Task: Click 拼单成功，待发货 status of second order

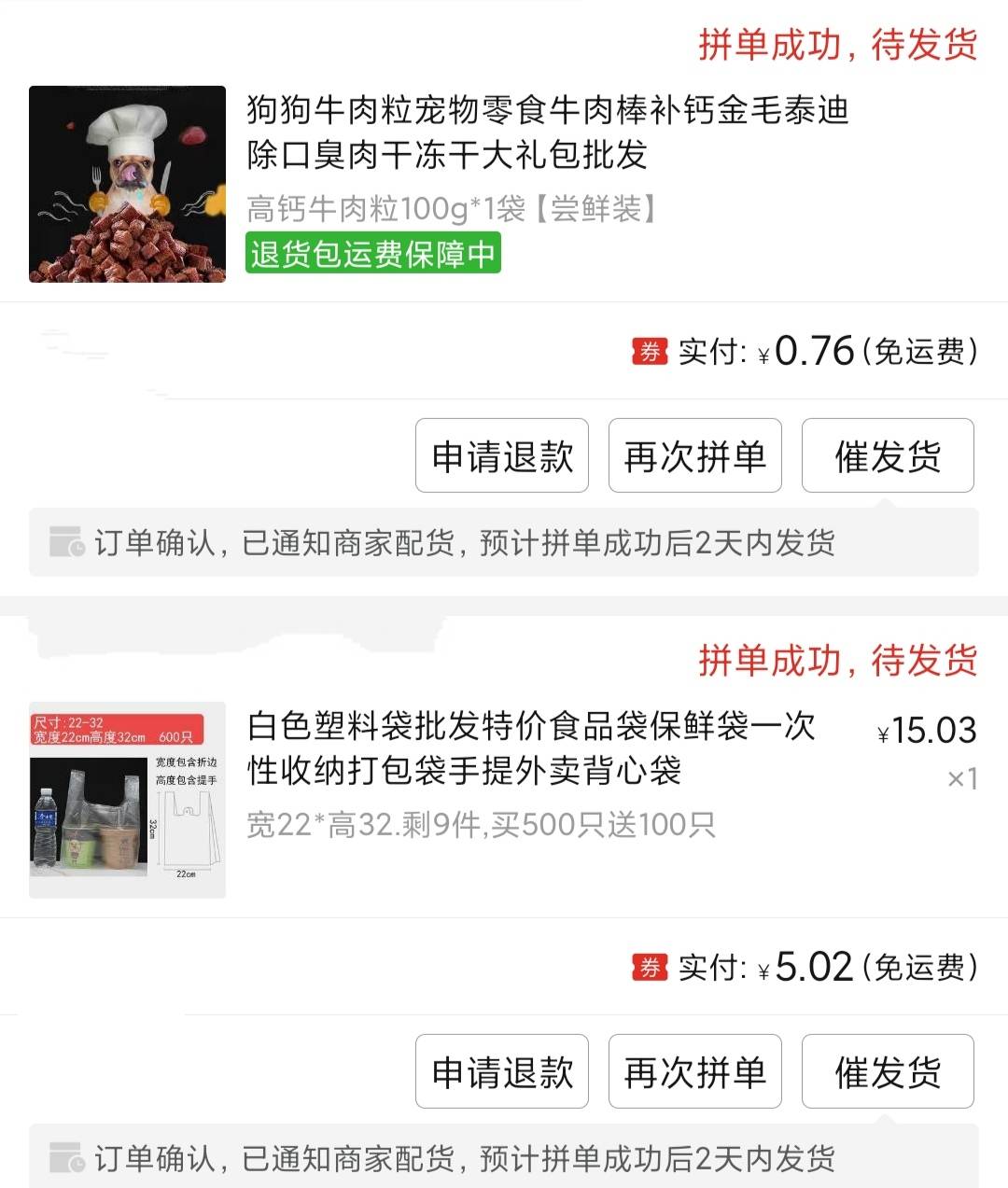Action: click(838, 661)
